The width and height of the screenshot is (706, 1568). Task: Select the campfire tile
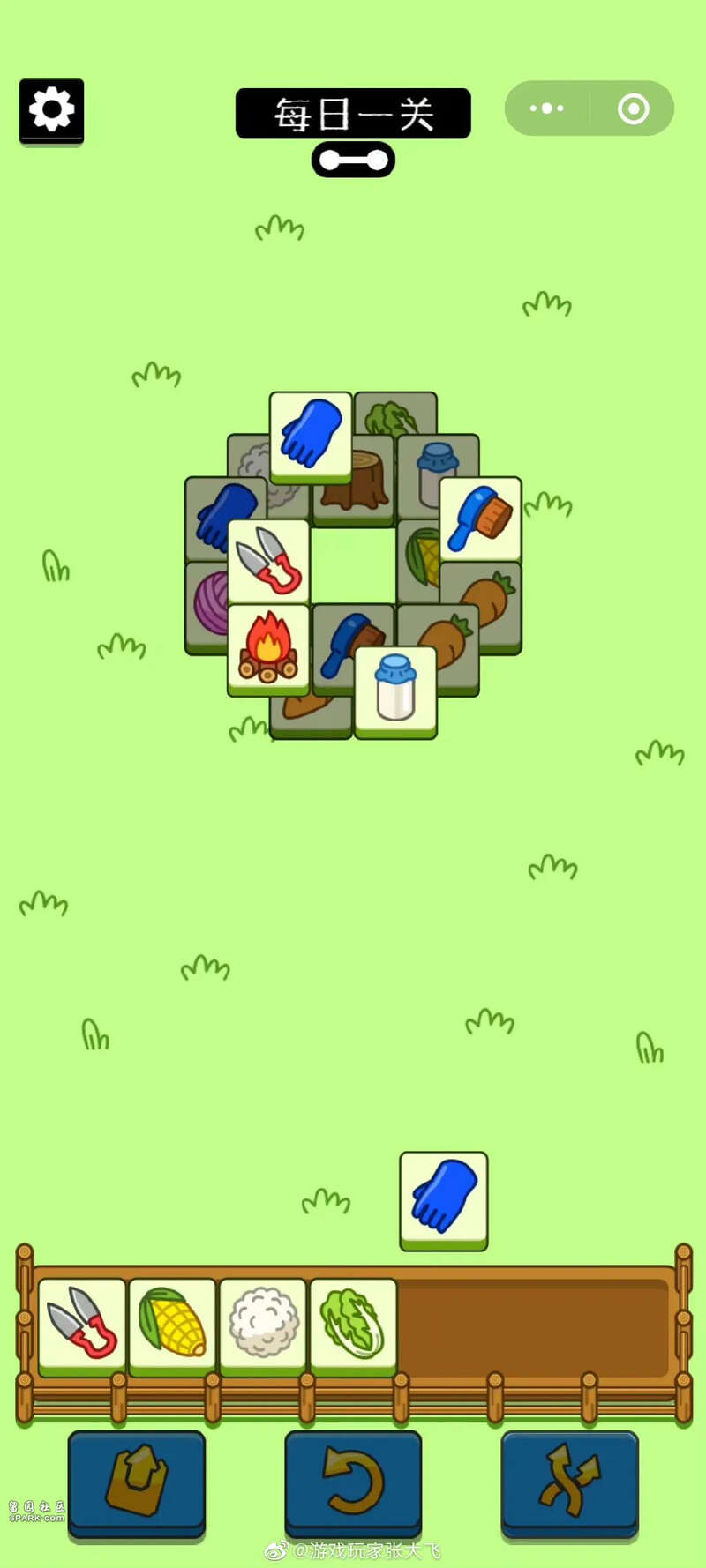point(268,647)
